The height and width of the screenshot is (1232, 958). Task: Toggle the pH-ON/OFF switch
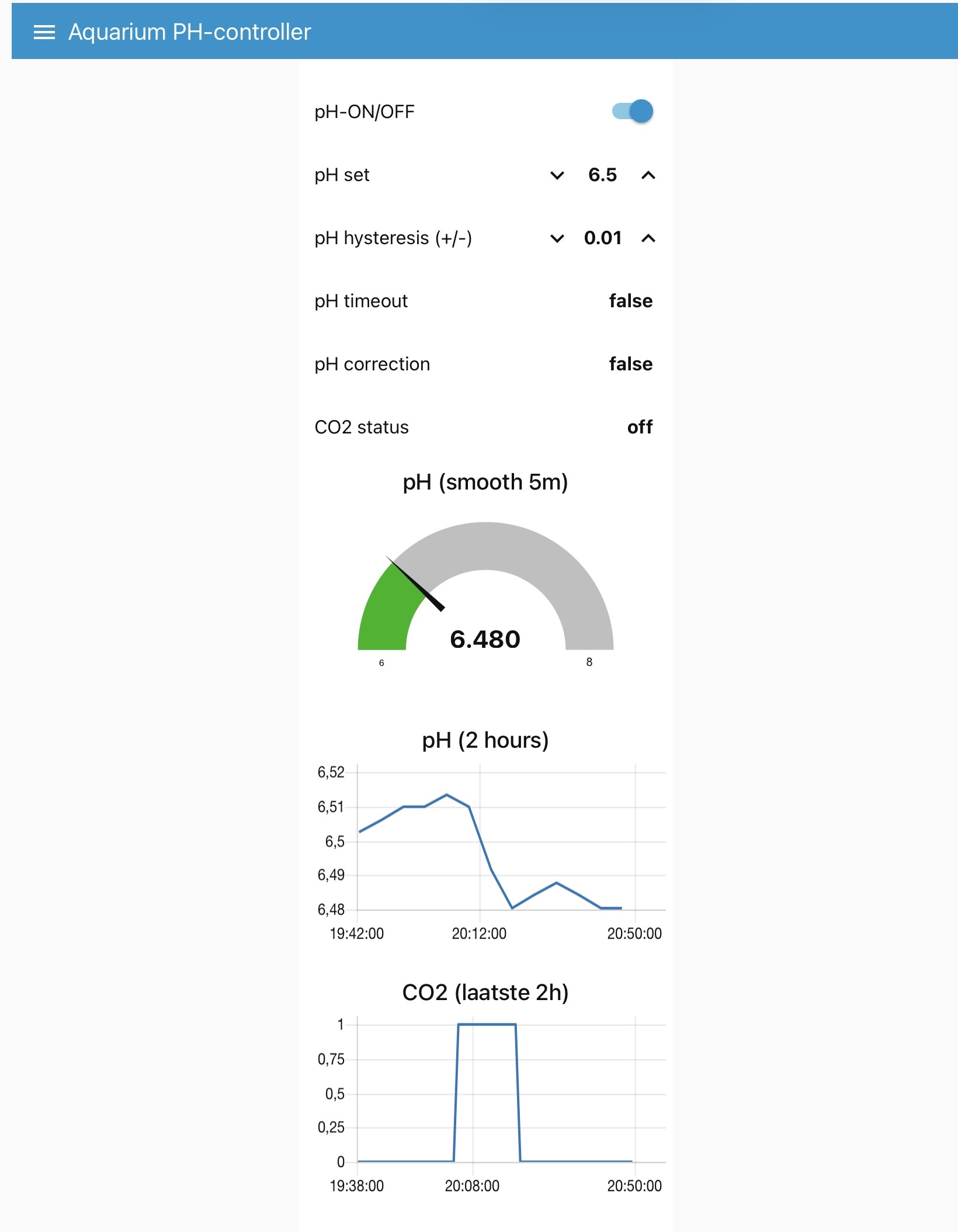point(633,111)
